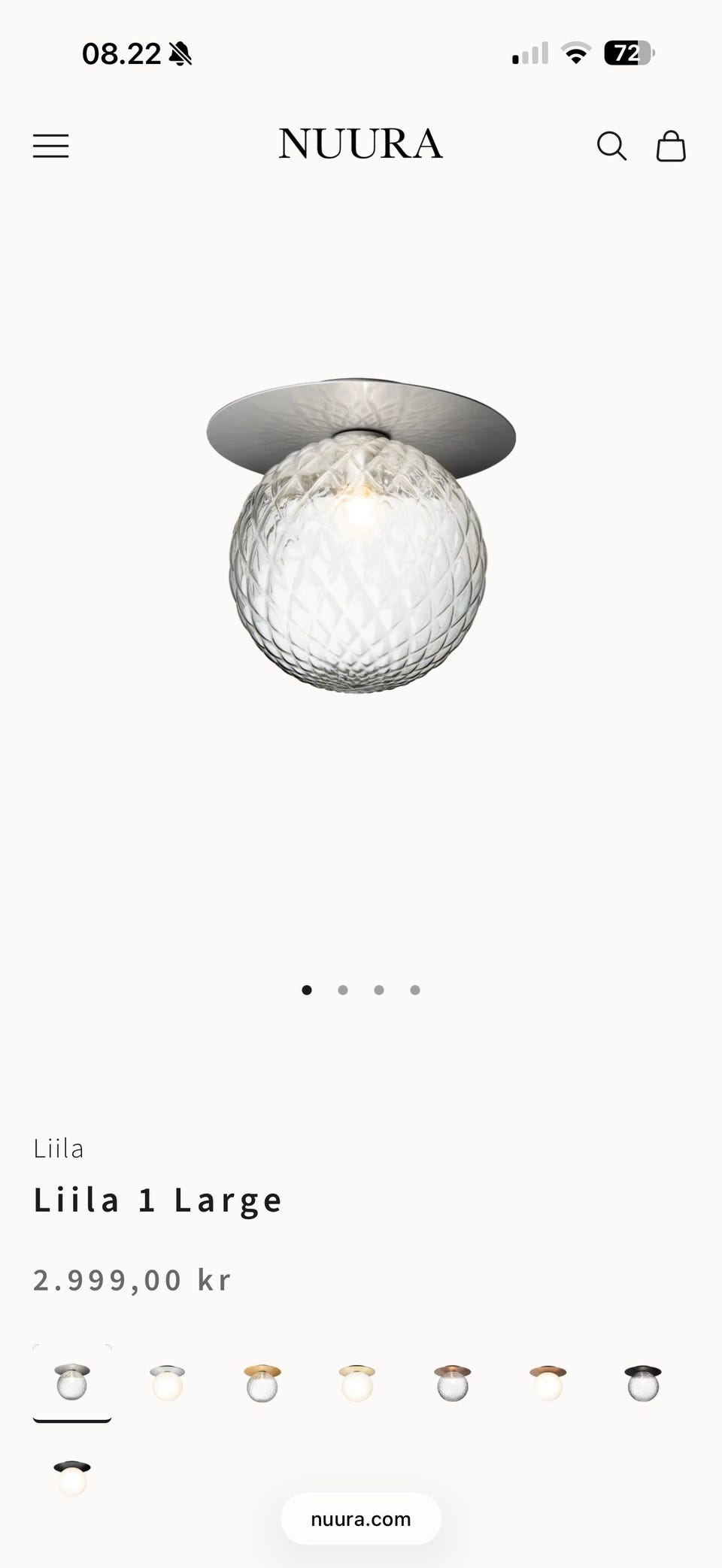Choose the black plate with clear glass globe
The height and width of the screenshot is (1568, 722).
(643, 1383)
